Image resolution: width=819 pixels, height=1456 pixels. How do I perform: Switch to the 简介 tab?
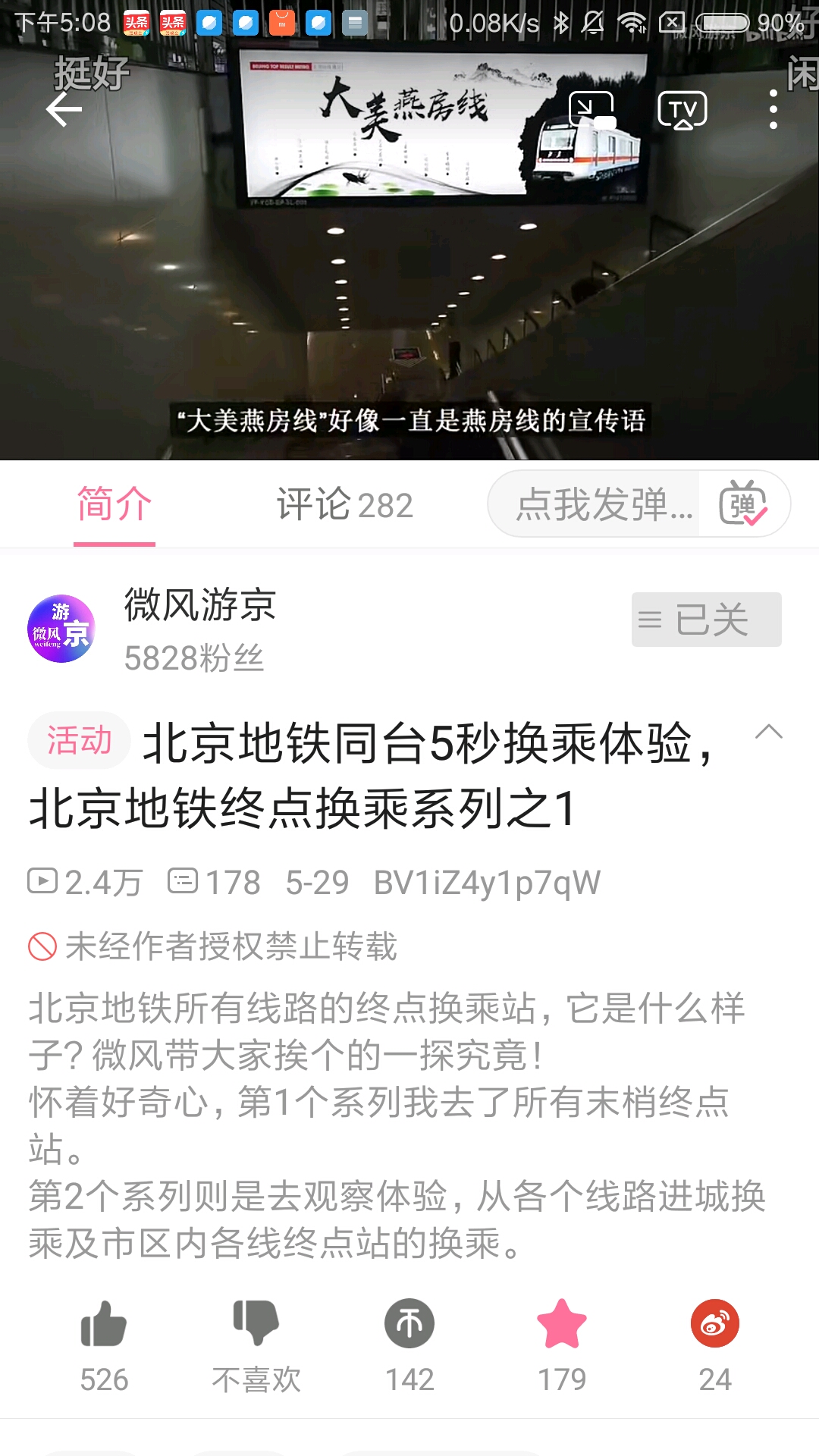[115, 504]
